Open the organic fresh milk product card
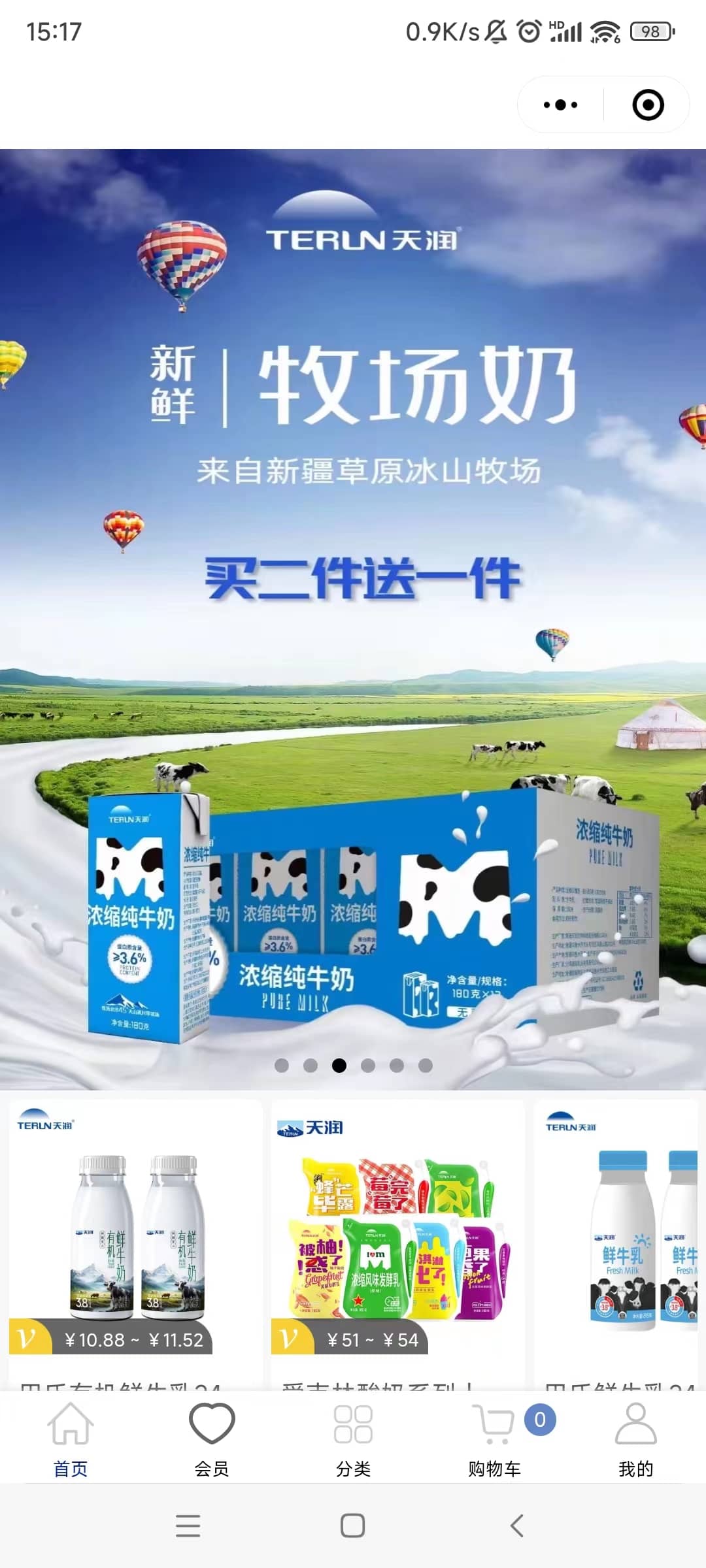The width and height of the screenshot is (706, 1568). point(135,1241)
